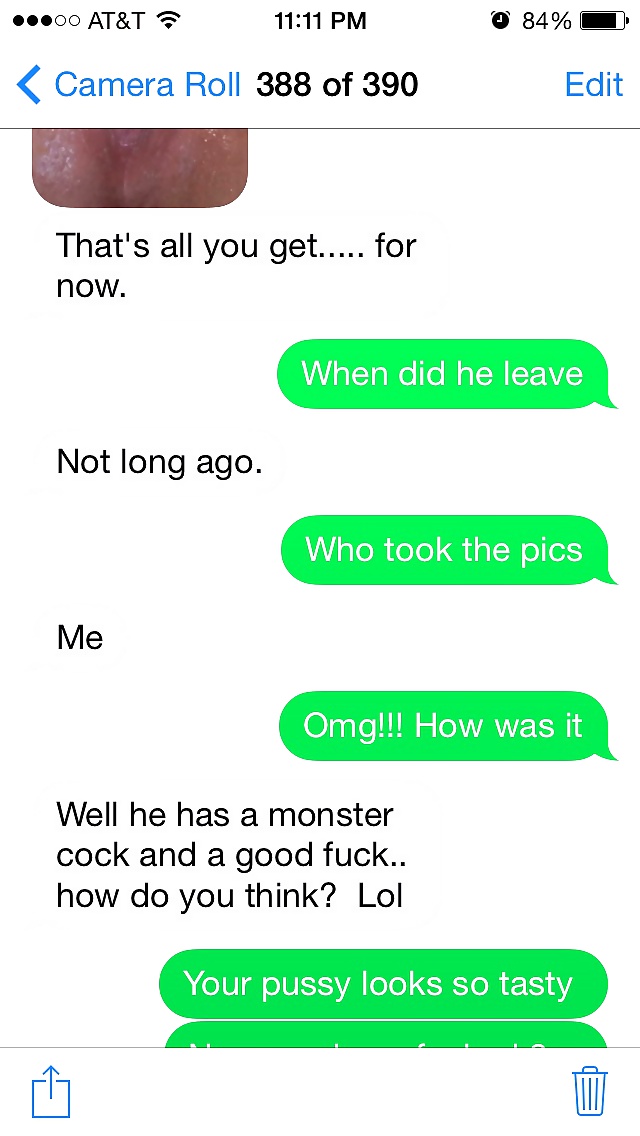The image size is (640, 1136).
Task: Share this photo via share icon
Action: (51, 1089)
